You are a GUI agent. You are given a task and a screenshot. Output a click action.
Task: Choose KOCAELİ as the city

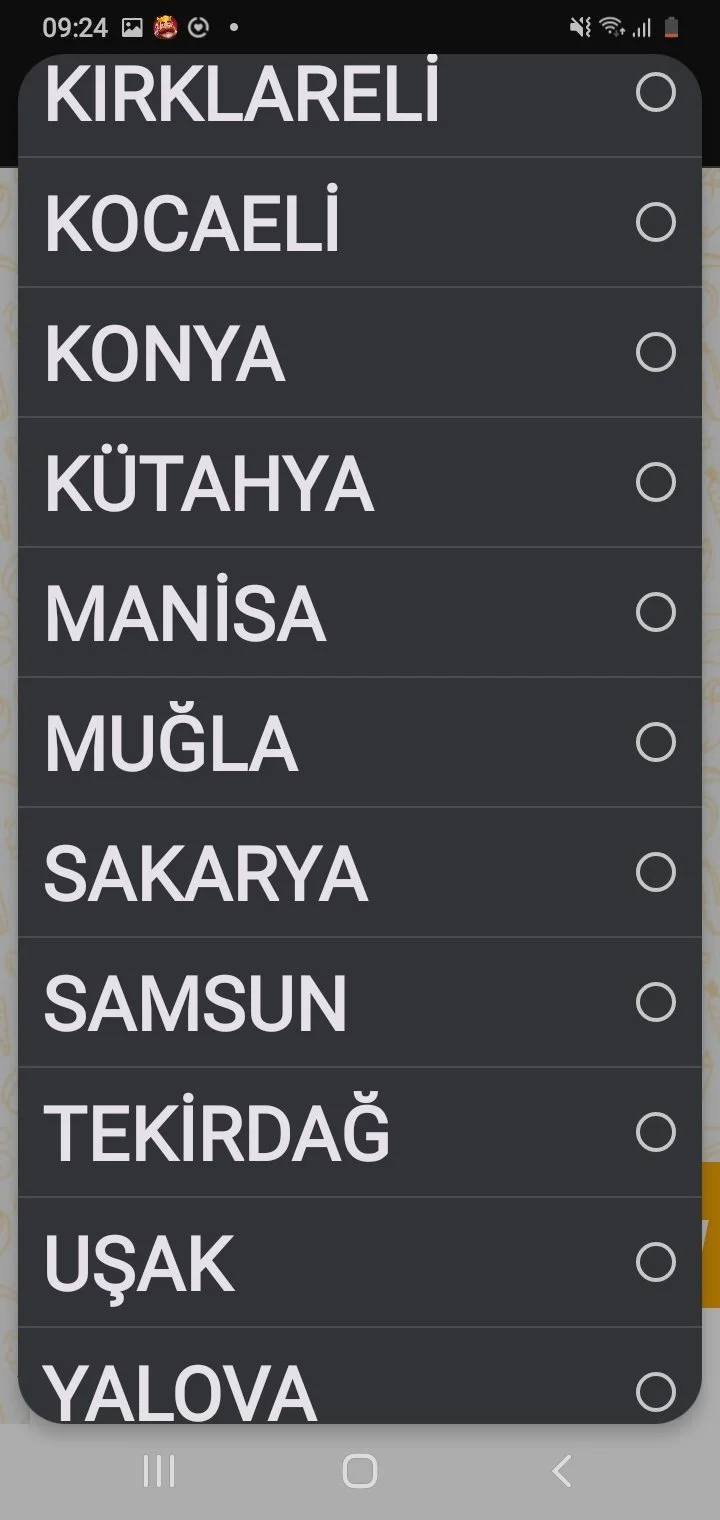click(360, 222)
